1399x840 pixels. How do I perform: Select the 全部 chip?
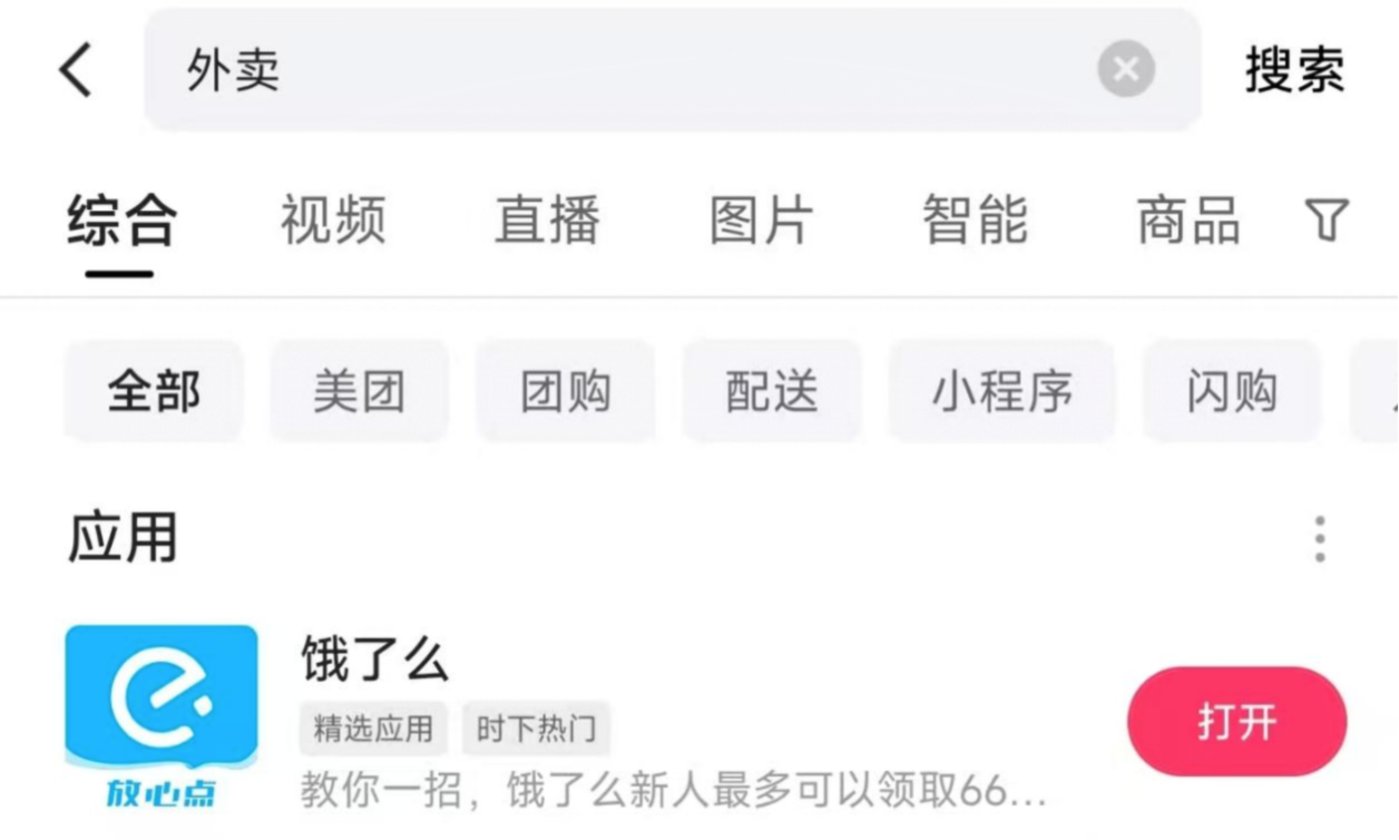point(154,391)
